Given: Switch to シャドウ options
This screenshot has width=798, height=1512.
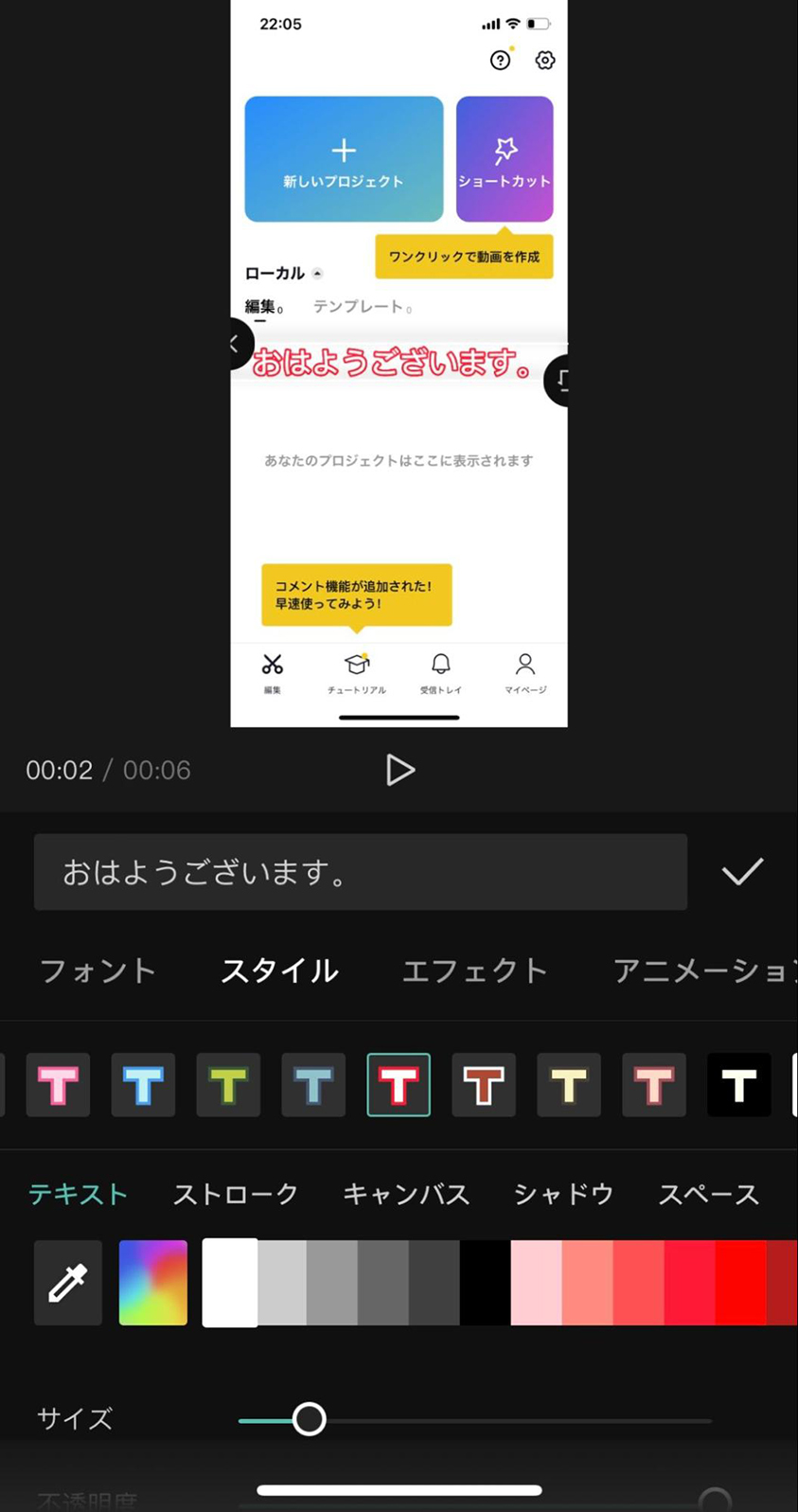Looking at the screenshot, I should tap(563, 1195).
